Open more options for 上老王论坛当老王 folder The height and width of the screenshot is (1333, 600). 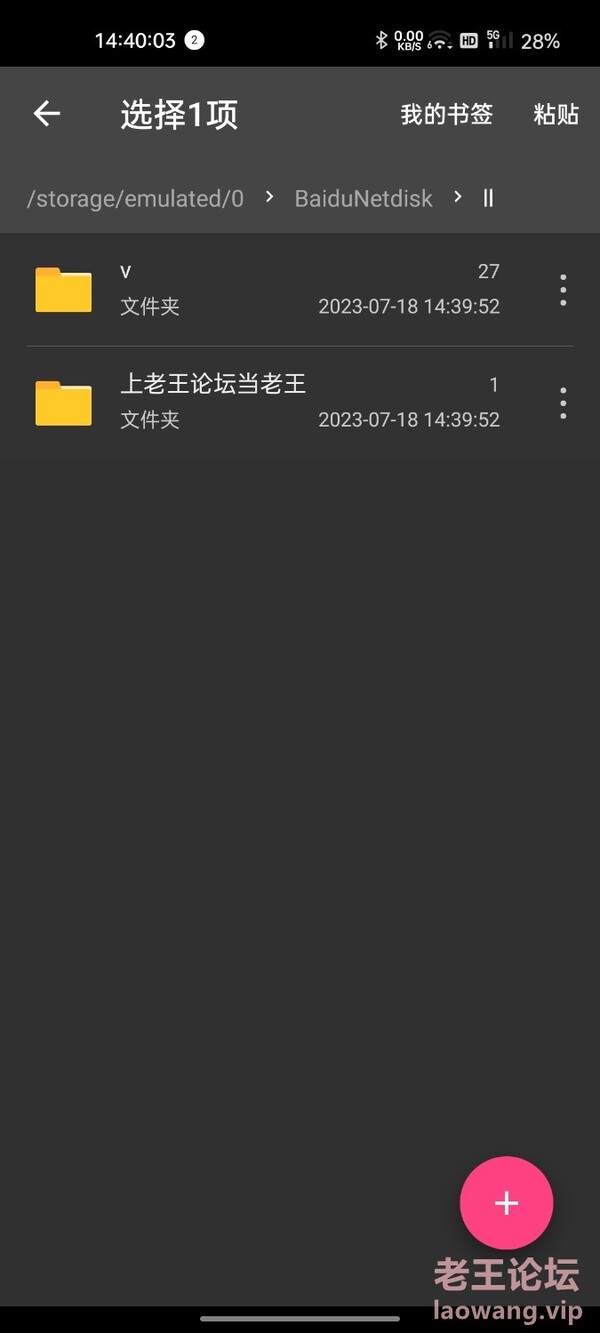[563, 403]
